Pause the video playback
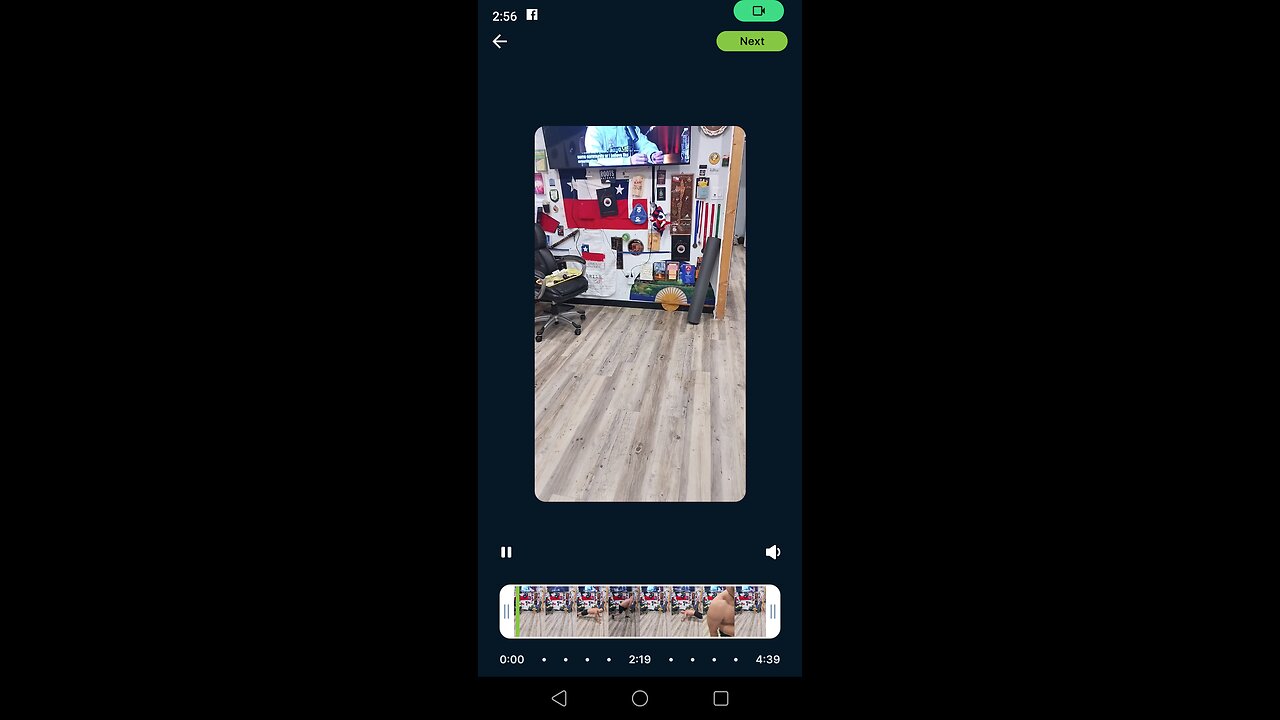 (x=506, y=552)
